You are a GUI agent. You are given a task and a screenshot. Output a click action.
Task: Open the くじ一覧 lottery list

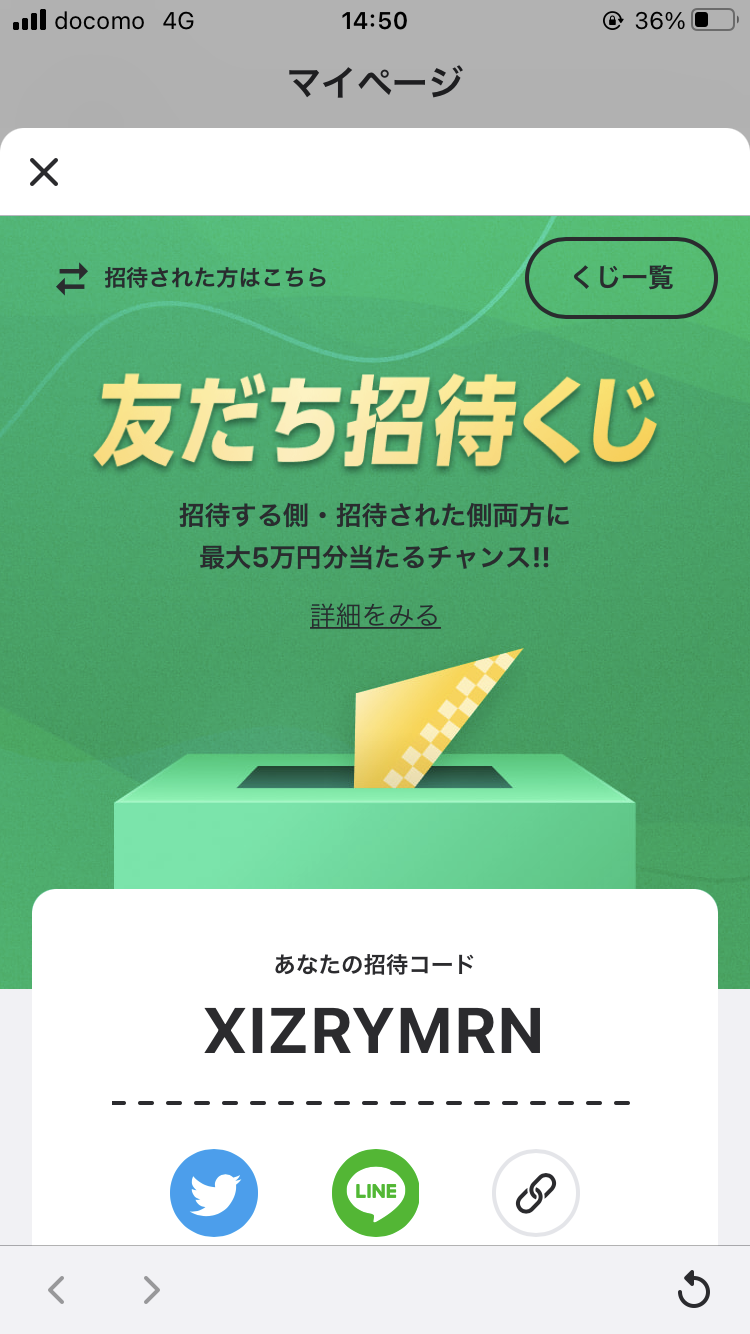621,278
